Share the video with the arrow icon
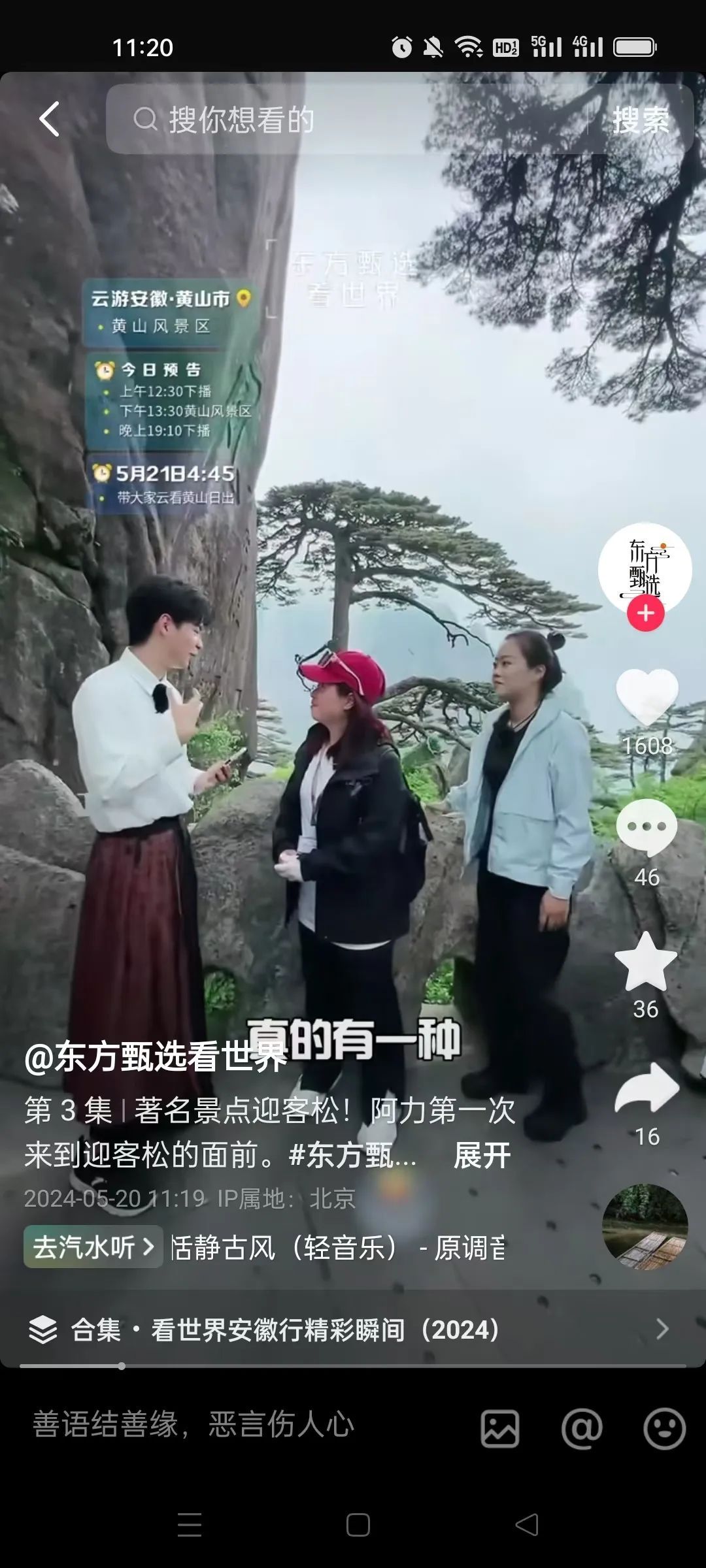The width and height of the screenshot is (706, 1568). coord(647,1088)
